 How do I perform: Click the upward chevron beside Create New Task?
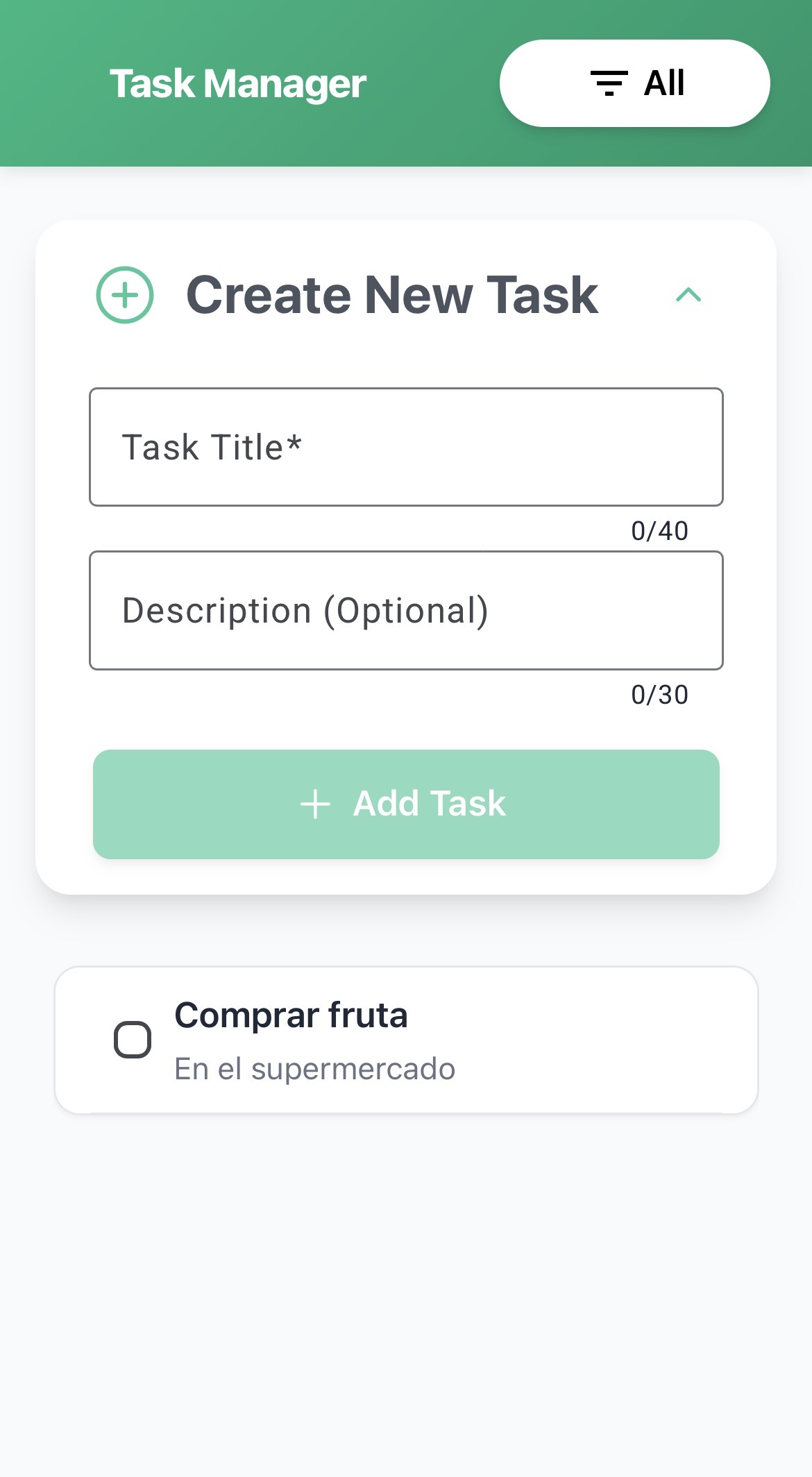tap(690, 296)
